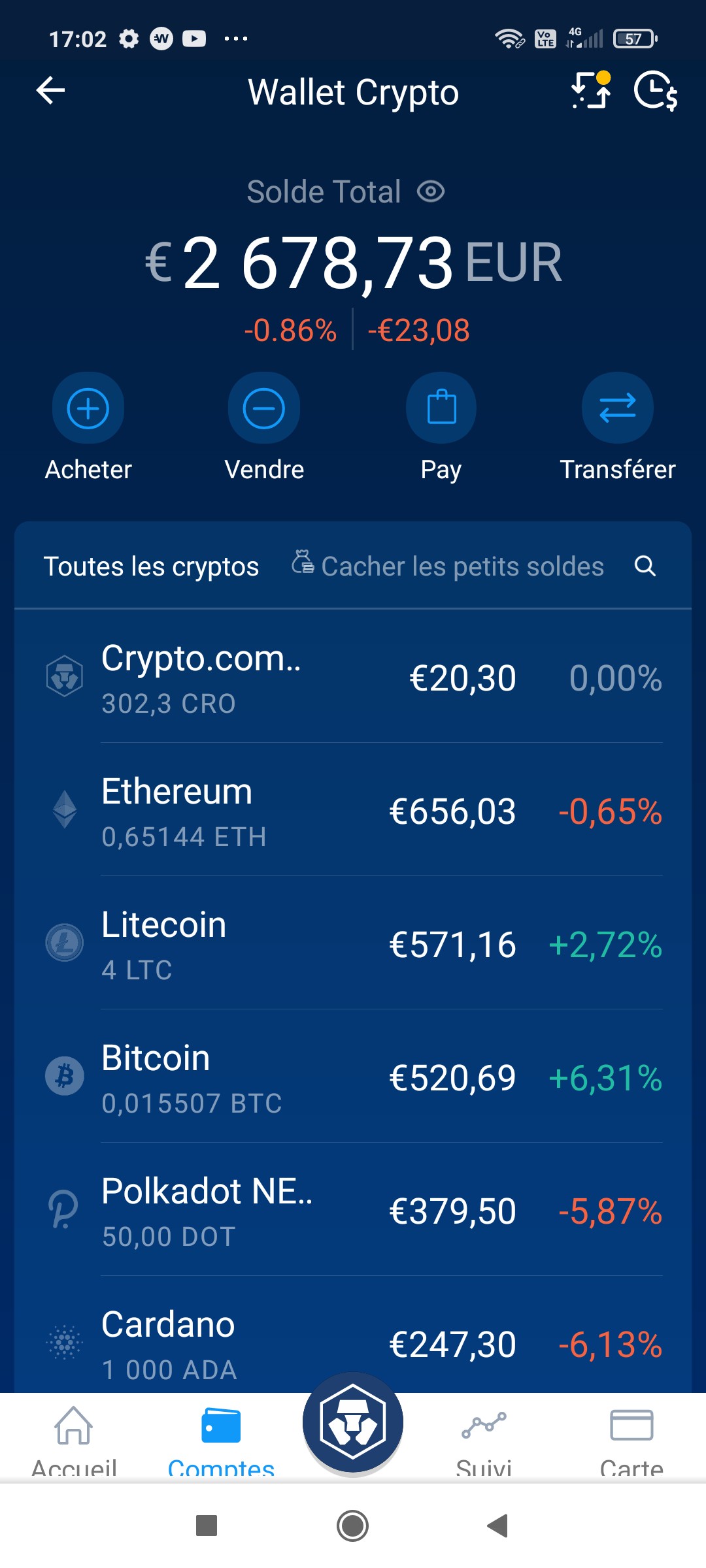The width and height of the screenshot is (706, 1568).
Task: Tap the Vendre button
Action: click(264, 428)
